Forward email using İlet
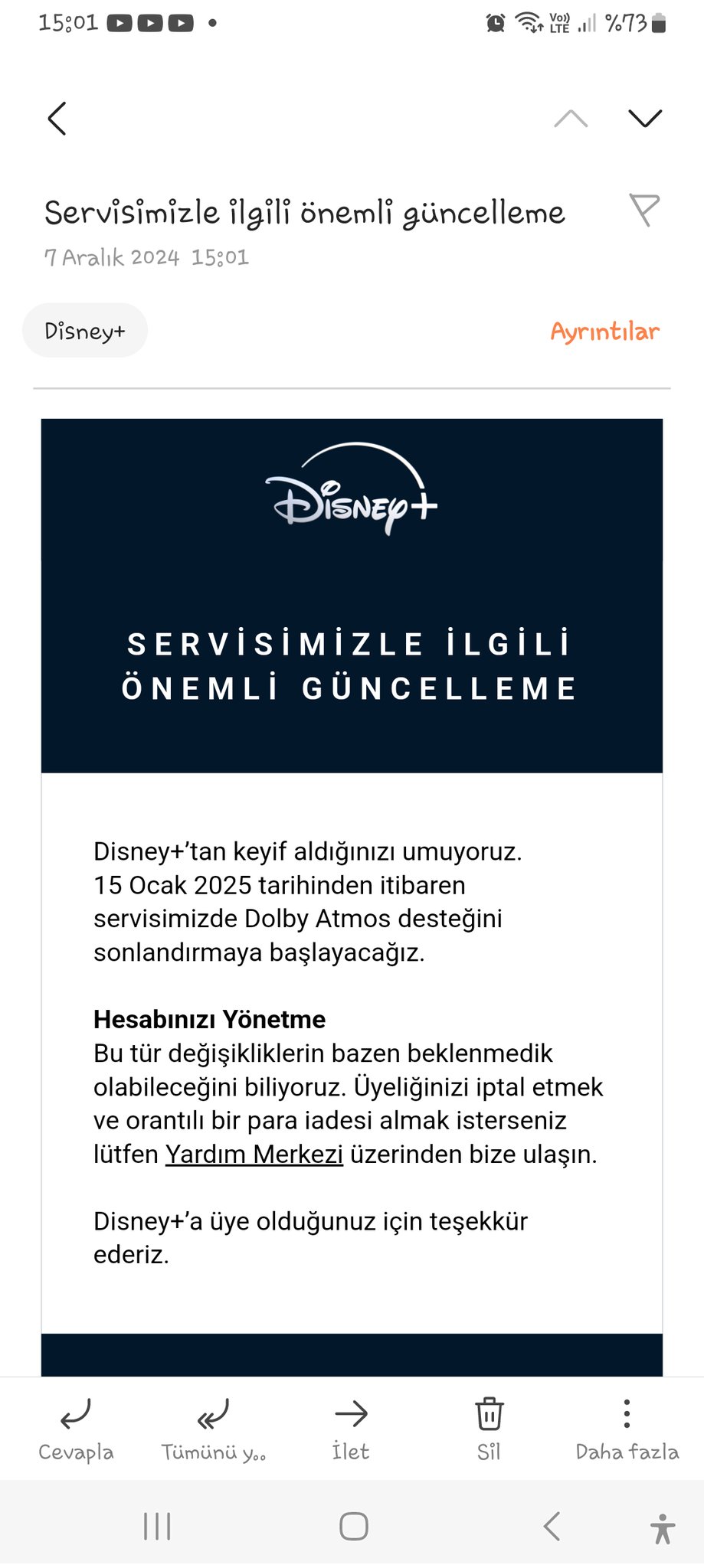Screen dimensions: 704x1568 click(x=351, y=1429)
